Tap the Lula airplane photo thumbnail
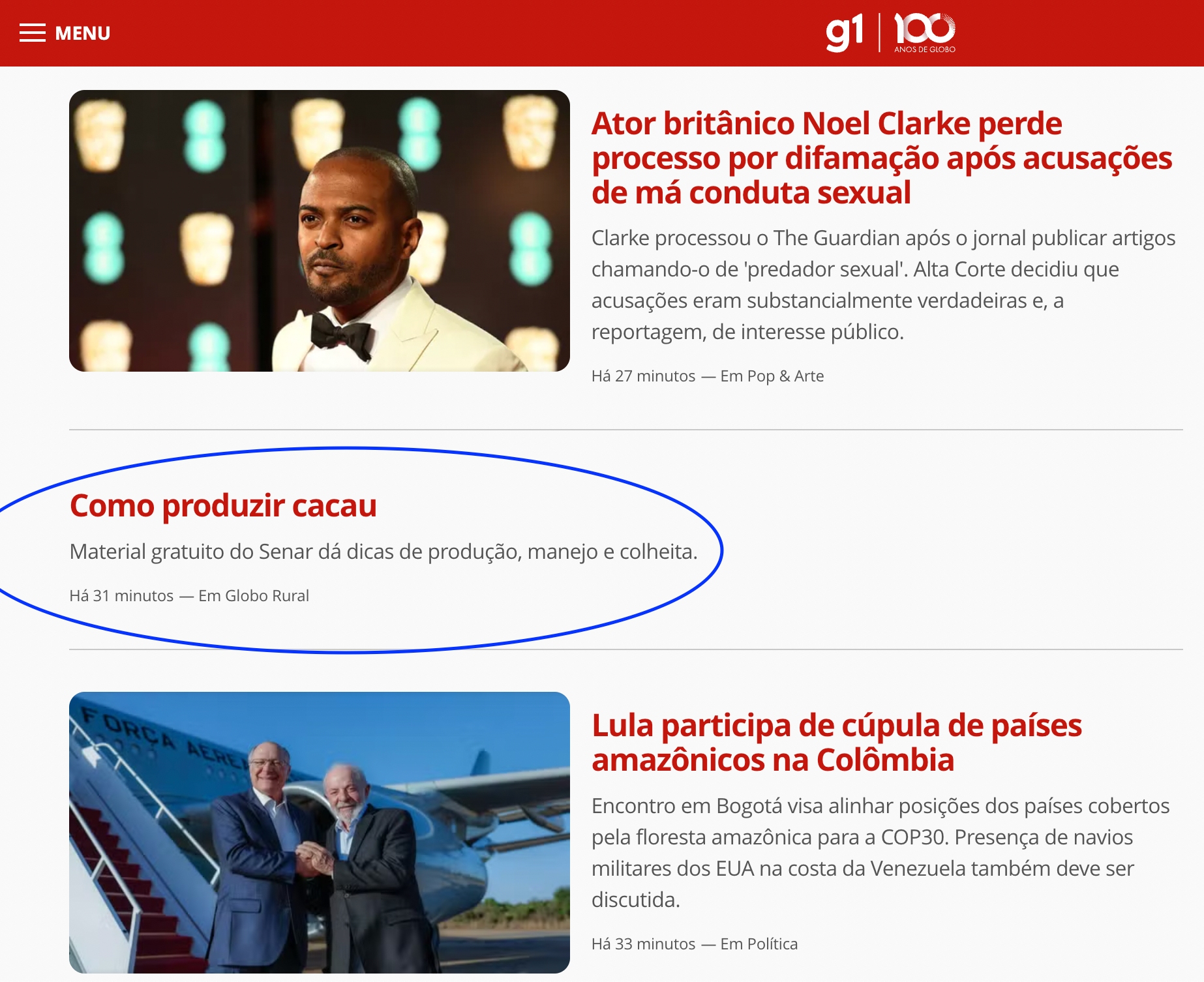Screen dimensions: 1204x982 (x=320, y=832)
